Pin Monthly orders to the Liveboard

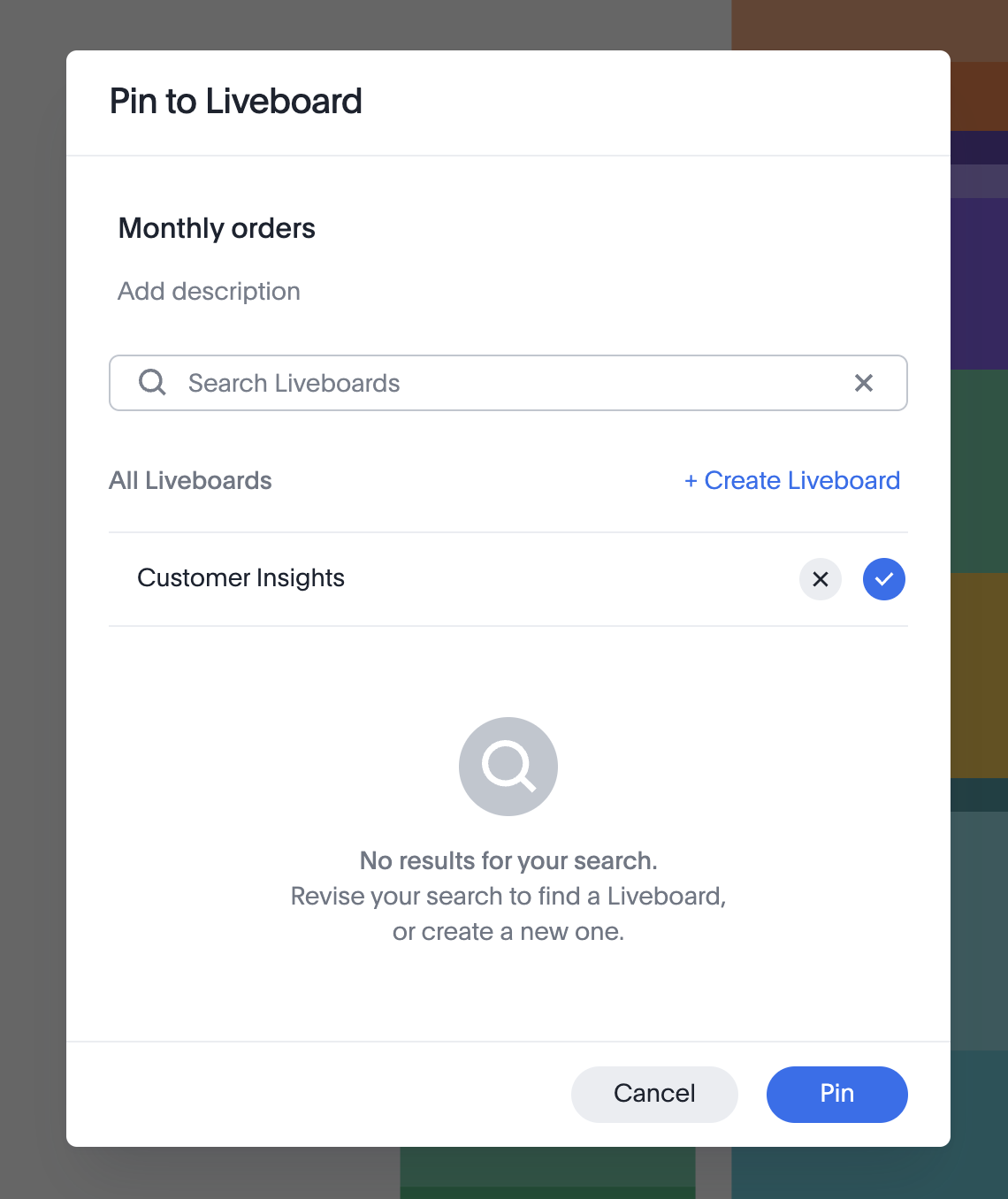836,1094
